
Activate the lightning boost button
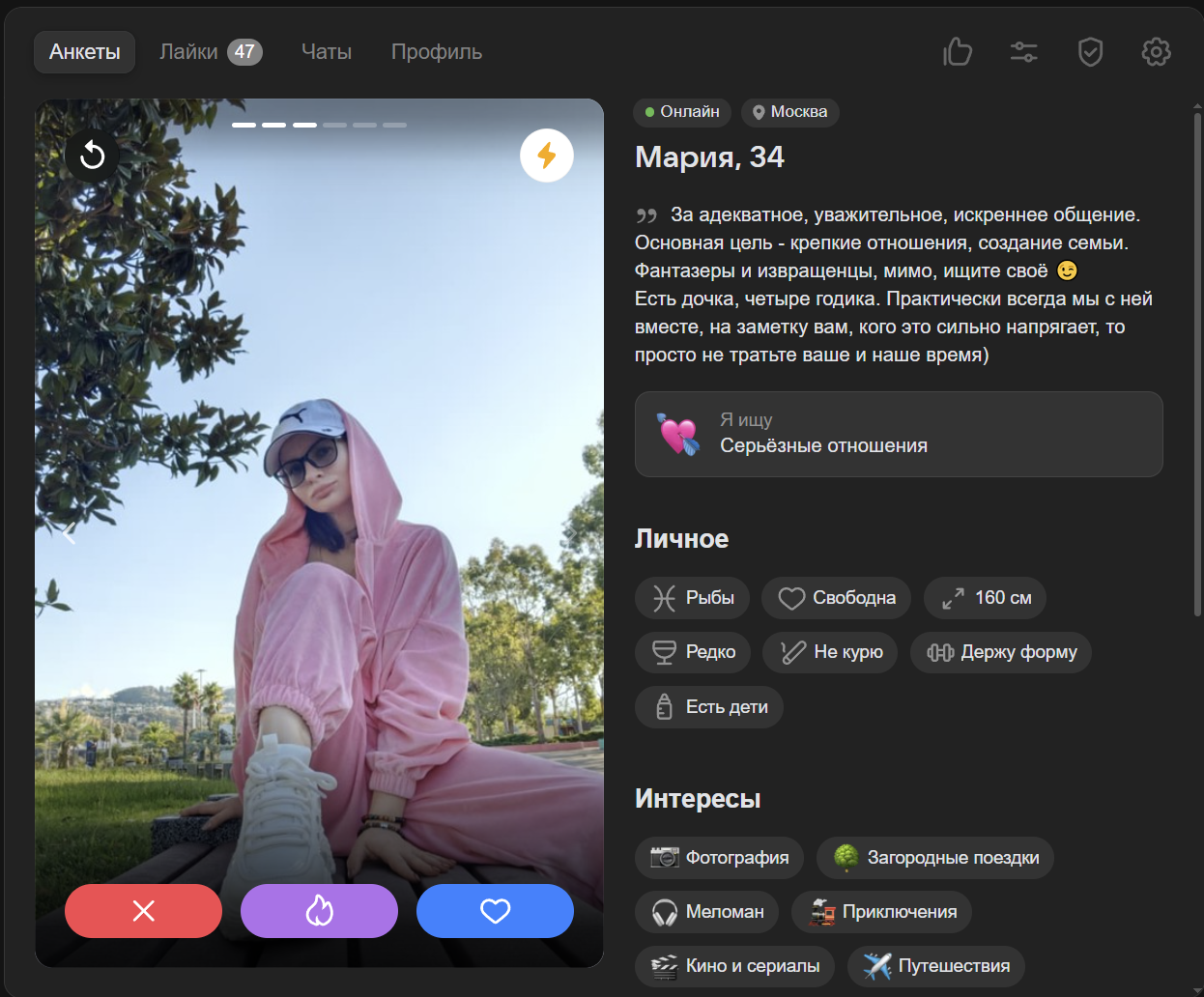click(x=547, y=155)
